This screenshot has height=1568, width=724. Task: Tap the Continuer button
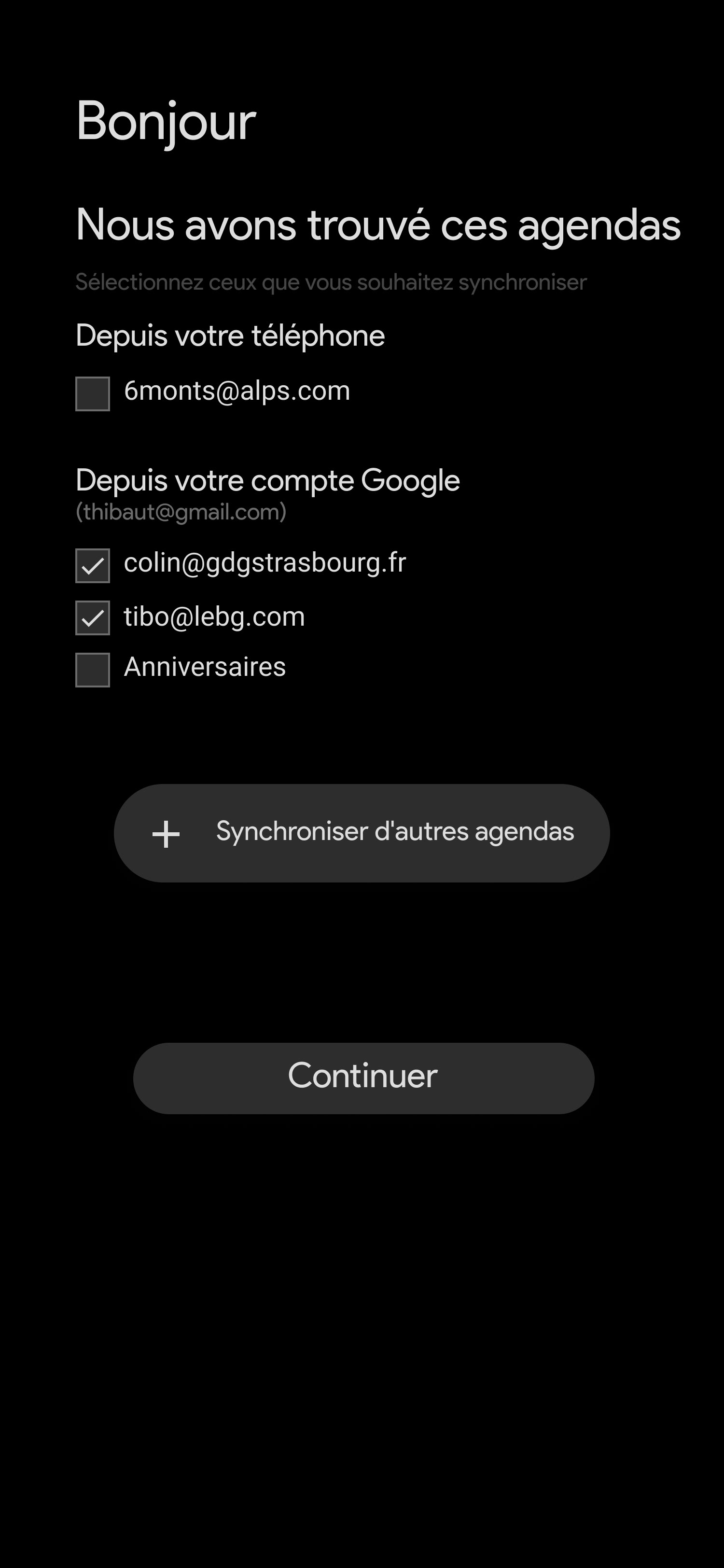click(363, 1078)
